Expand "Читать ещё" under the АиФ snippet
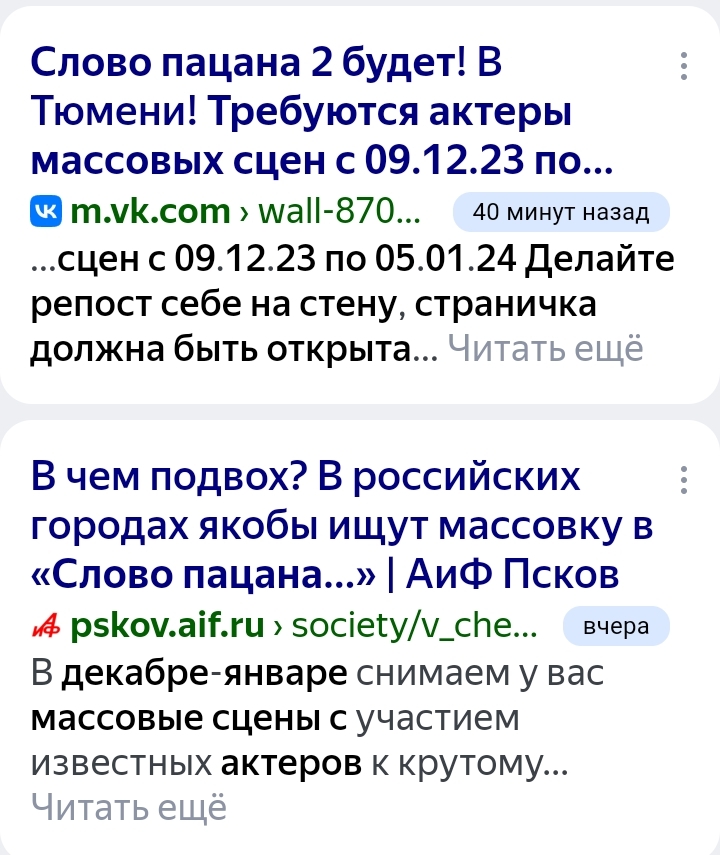Screen dimensions: 720x855 click(x=129, y=805)
